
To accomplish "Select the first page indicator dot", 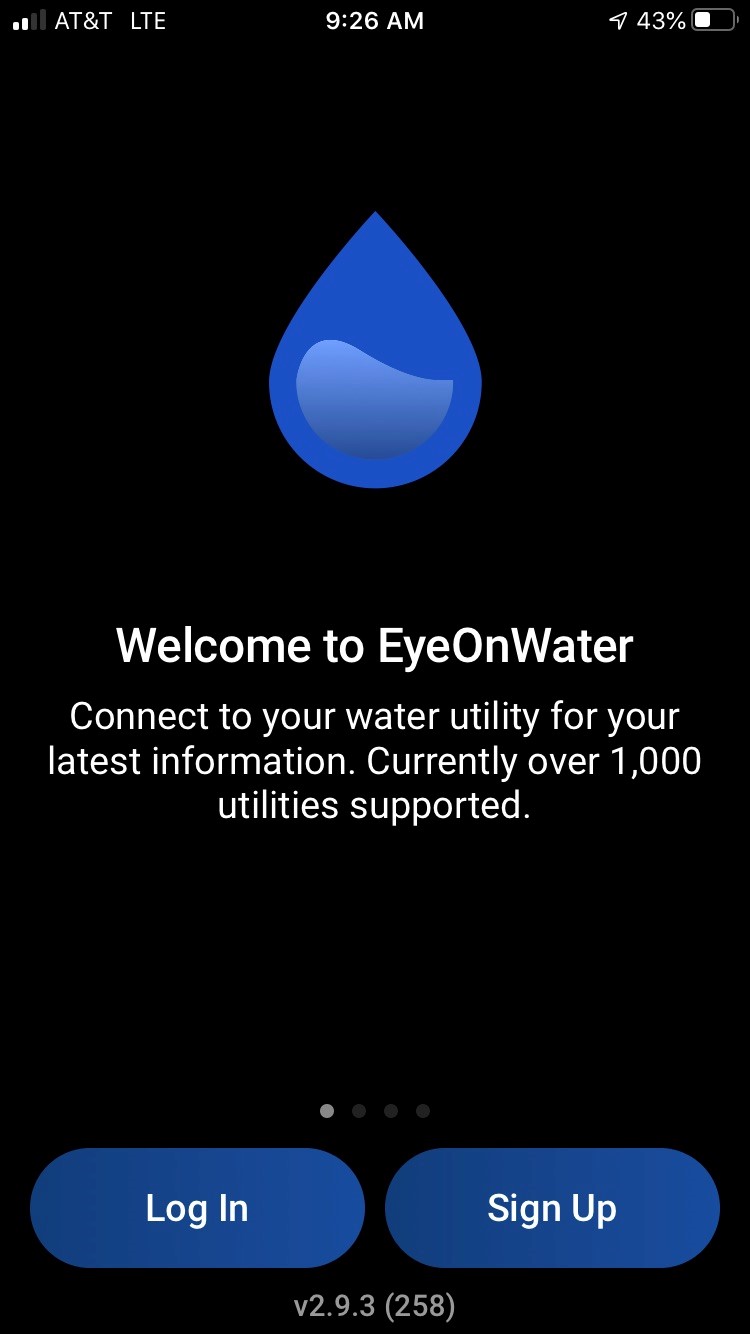I will click(327, 1110).
